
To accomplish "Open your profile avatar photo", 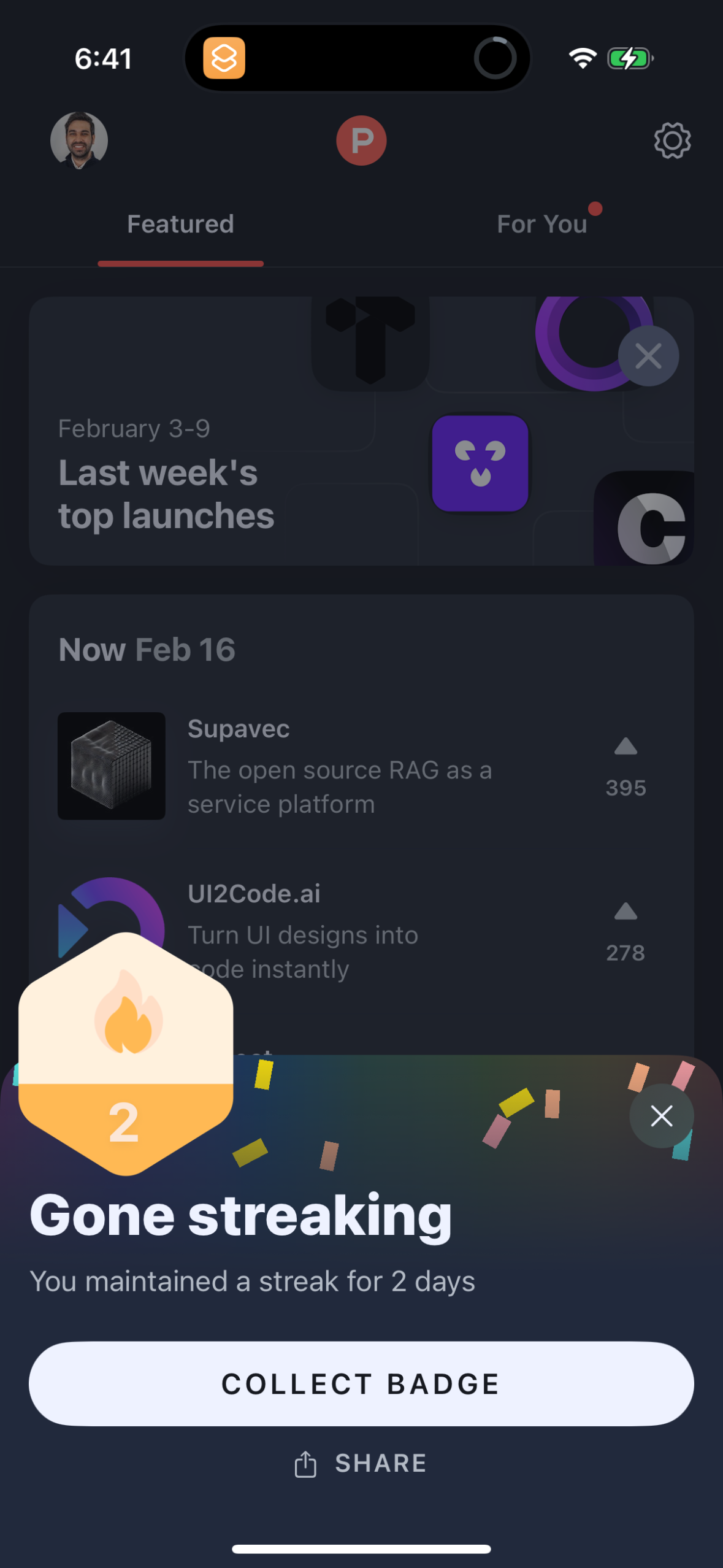I will pyautogui.click(x=78, y=140).
